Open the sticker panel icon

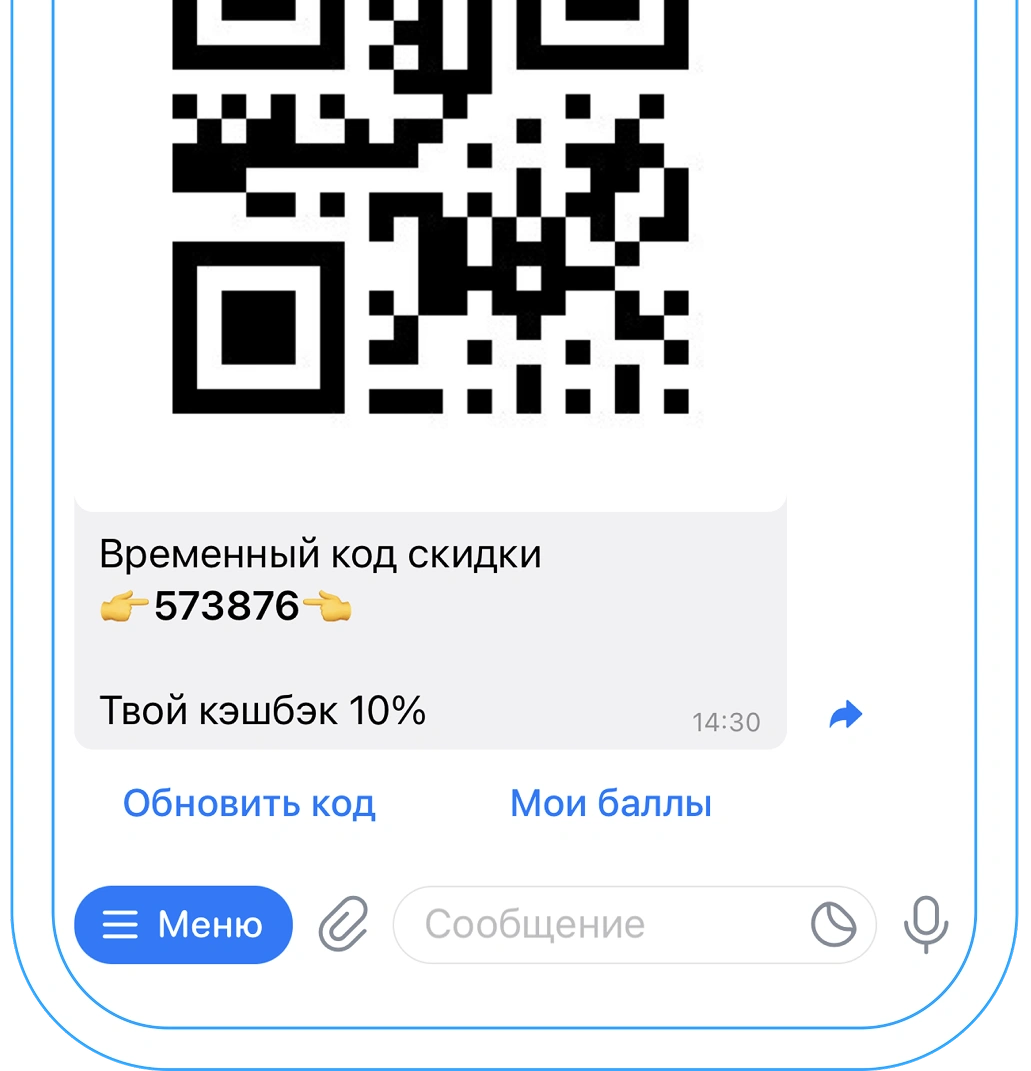tap(833, 925)
